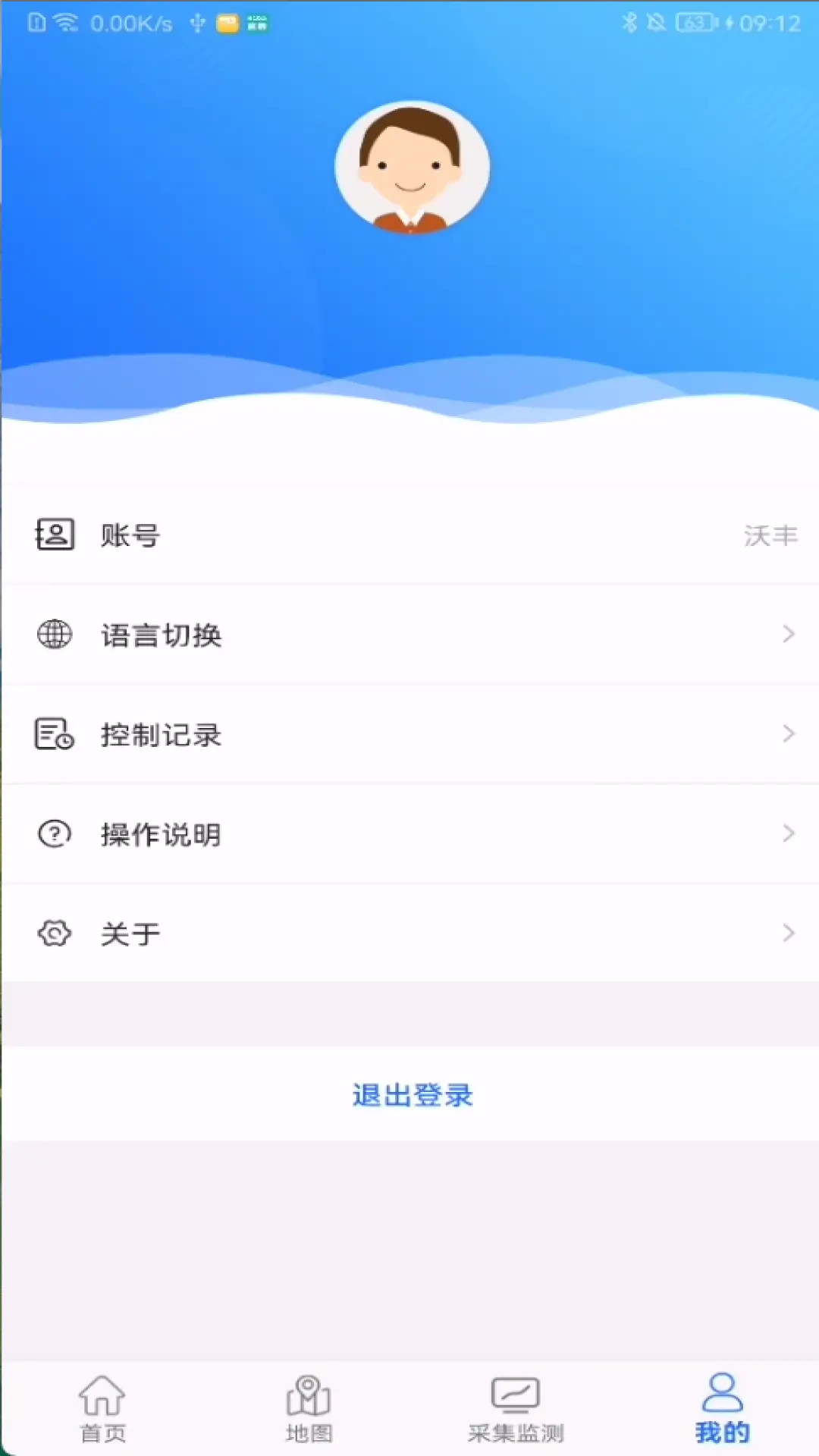Expand the 语言切换 row chevron

[x=787, y=635]
